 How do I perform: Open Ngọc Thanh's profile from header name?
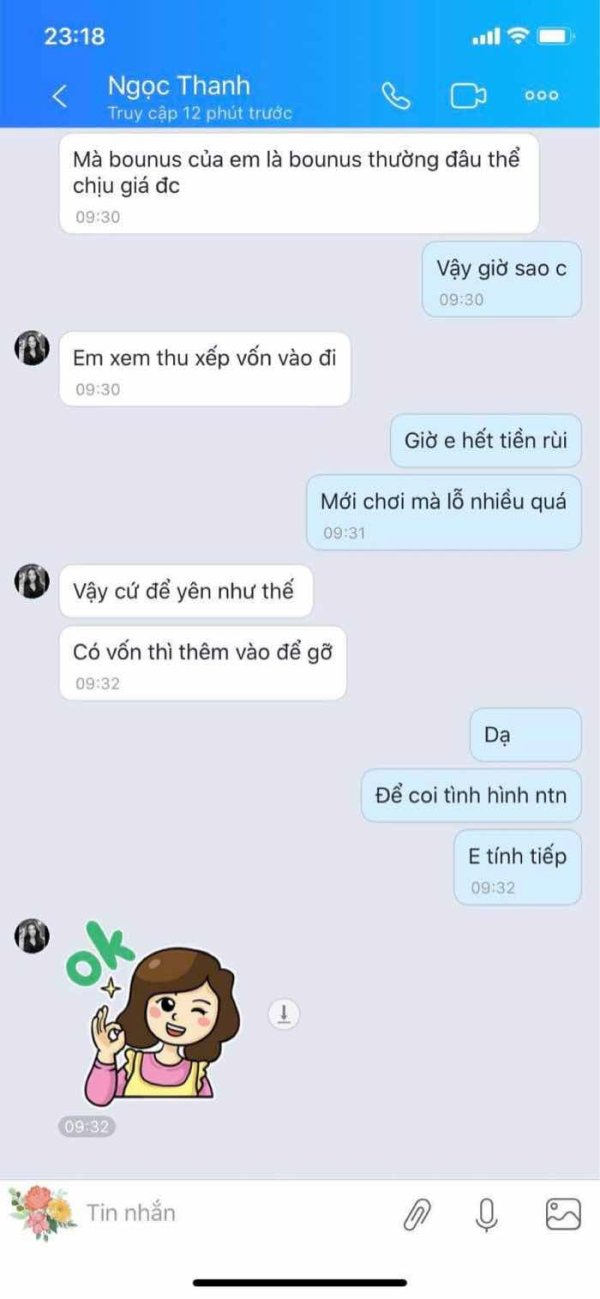point(179,86)
